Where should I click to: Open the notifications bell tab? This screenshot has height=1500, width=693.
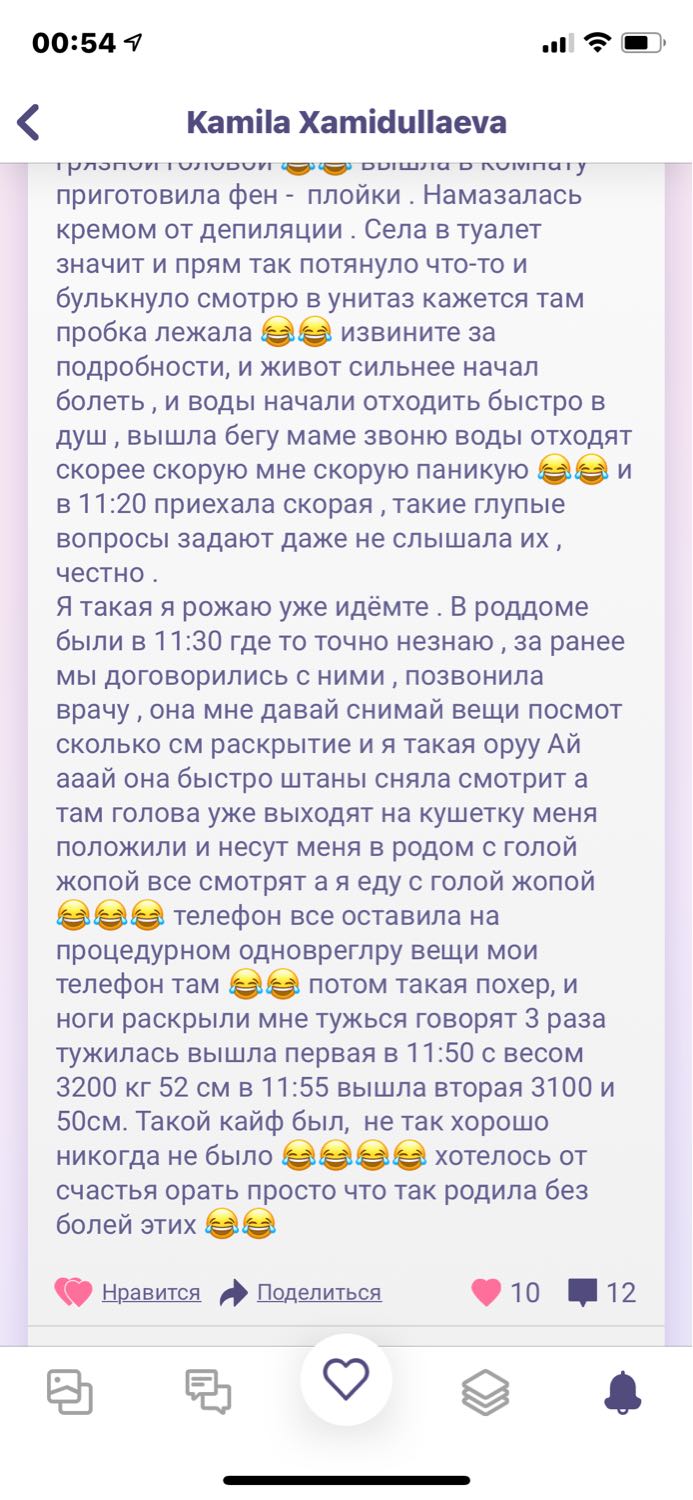point(623,1392)
